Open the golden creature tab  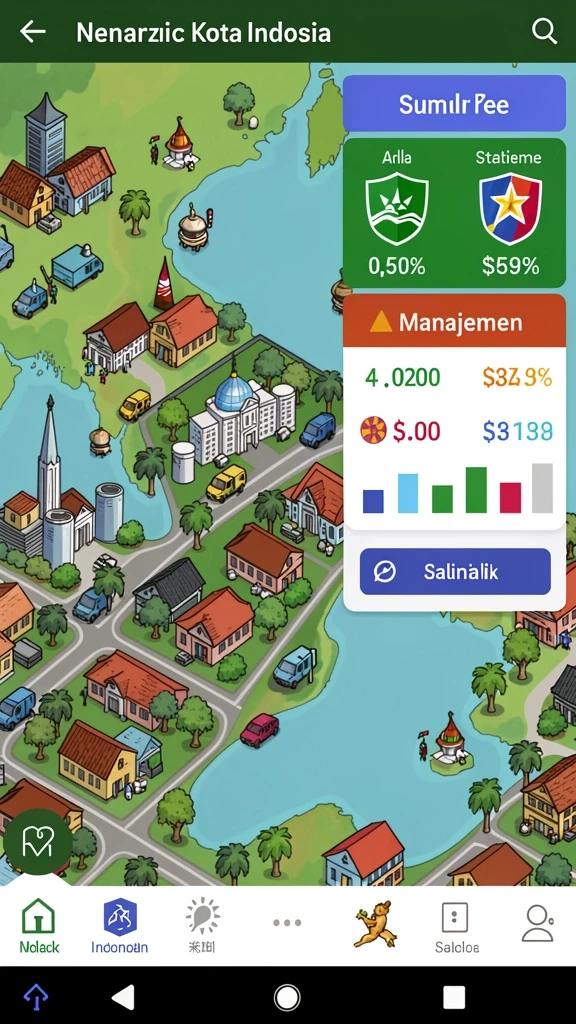click(374, 923)
